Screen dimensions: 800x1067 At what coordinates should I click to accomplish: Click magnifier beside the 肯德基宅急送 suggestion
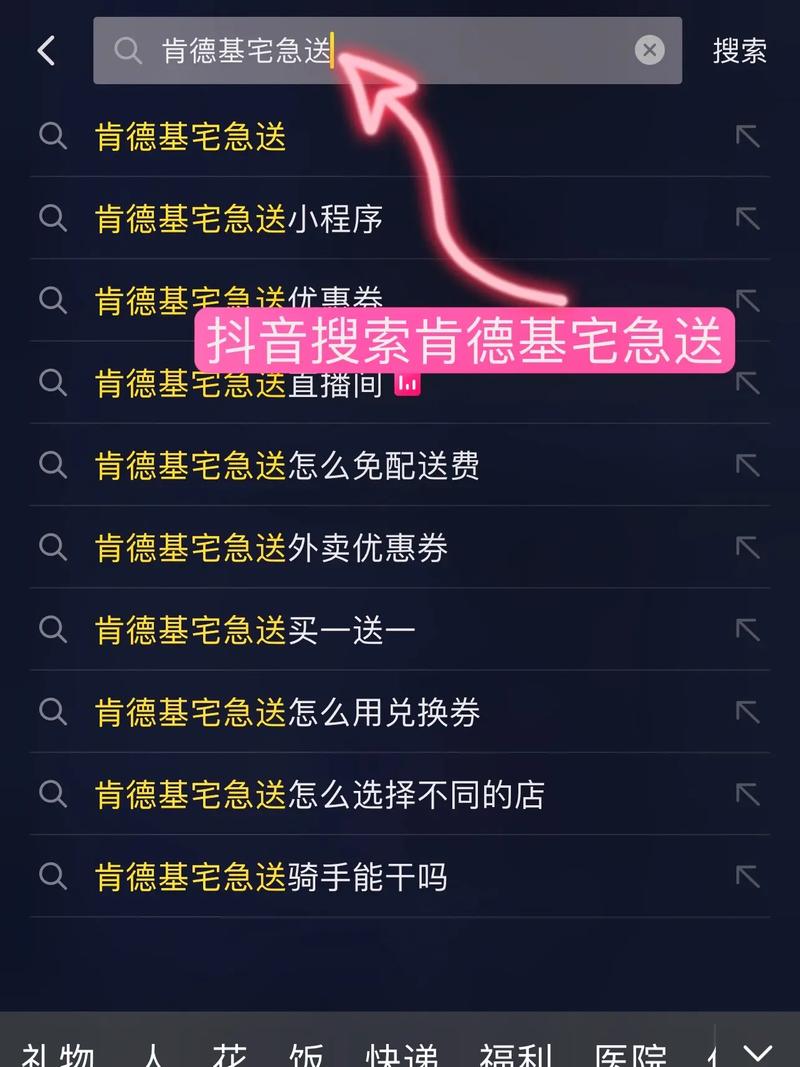pyautogui.click(x=52, y=137)
